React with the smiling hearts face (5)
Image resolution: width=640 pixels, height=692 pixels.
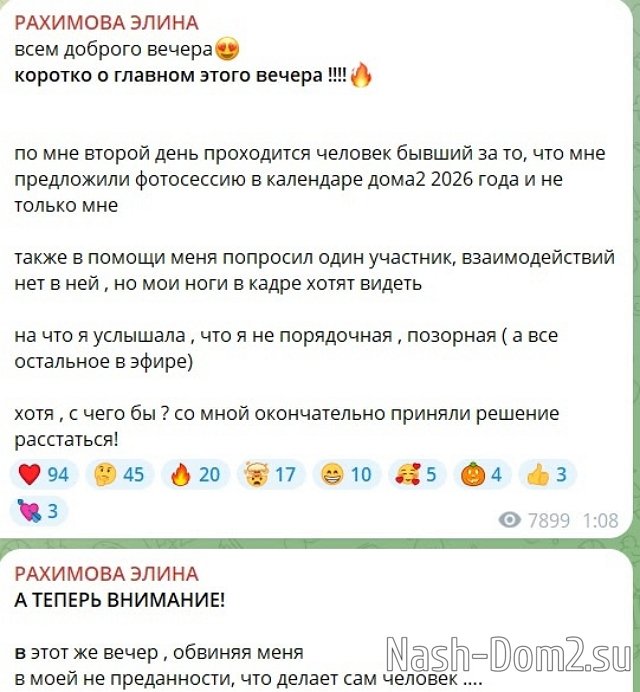click(x=417, y=474)
